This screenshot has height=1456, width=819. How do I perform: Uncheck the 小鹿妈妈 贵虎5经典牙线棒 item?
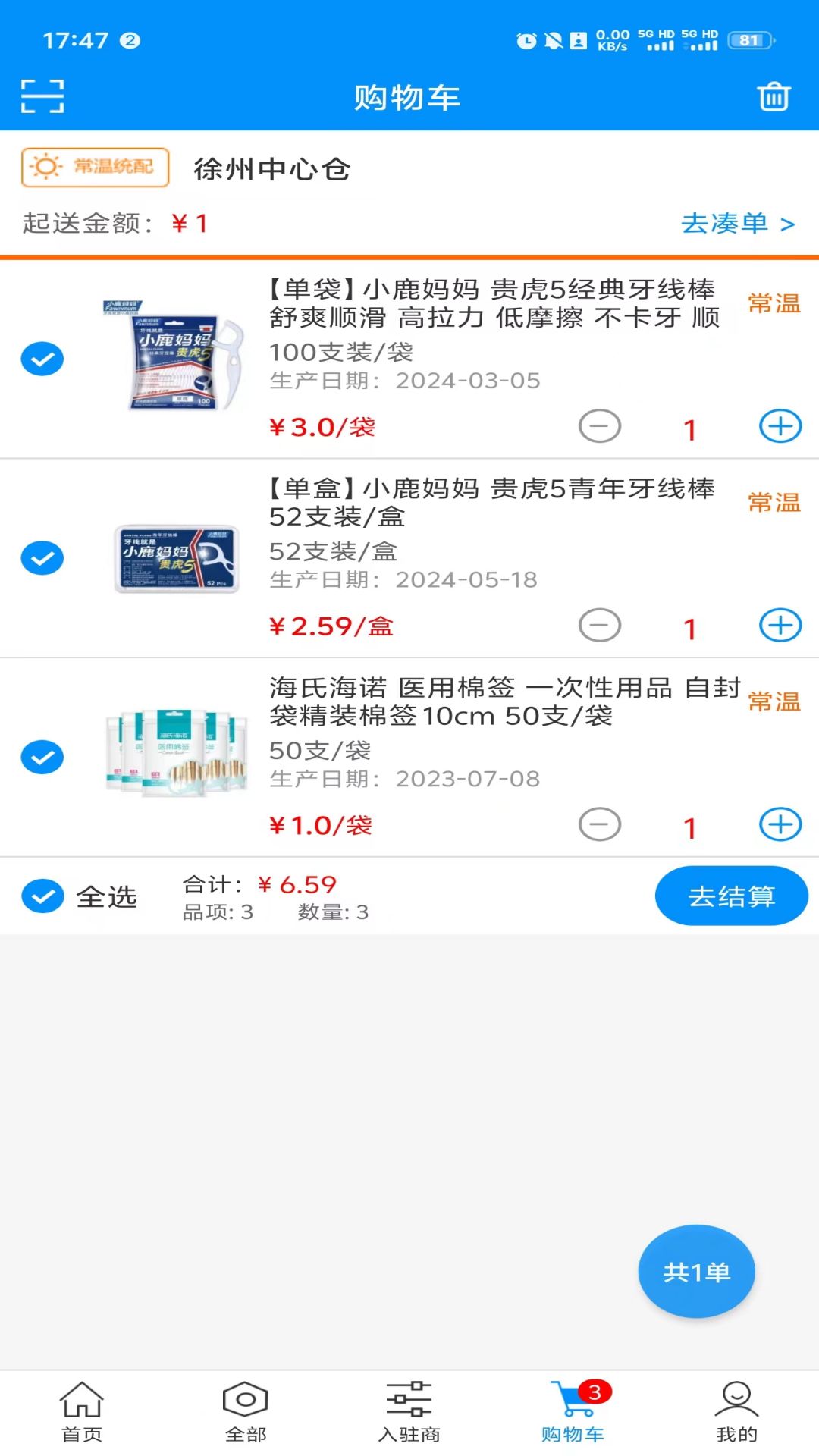coord(43,358)
